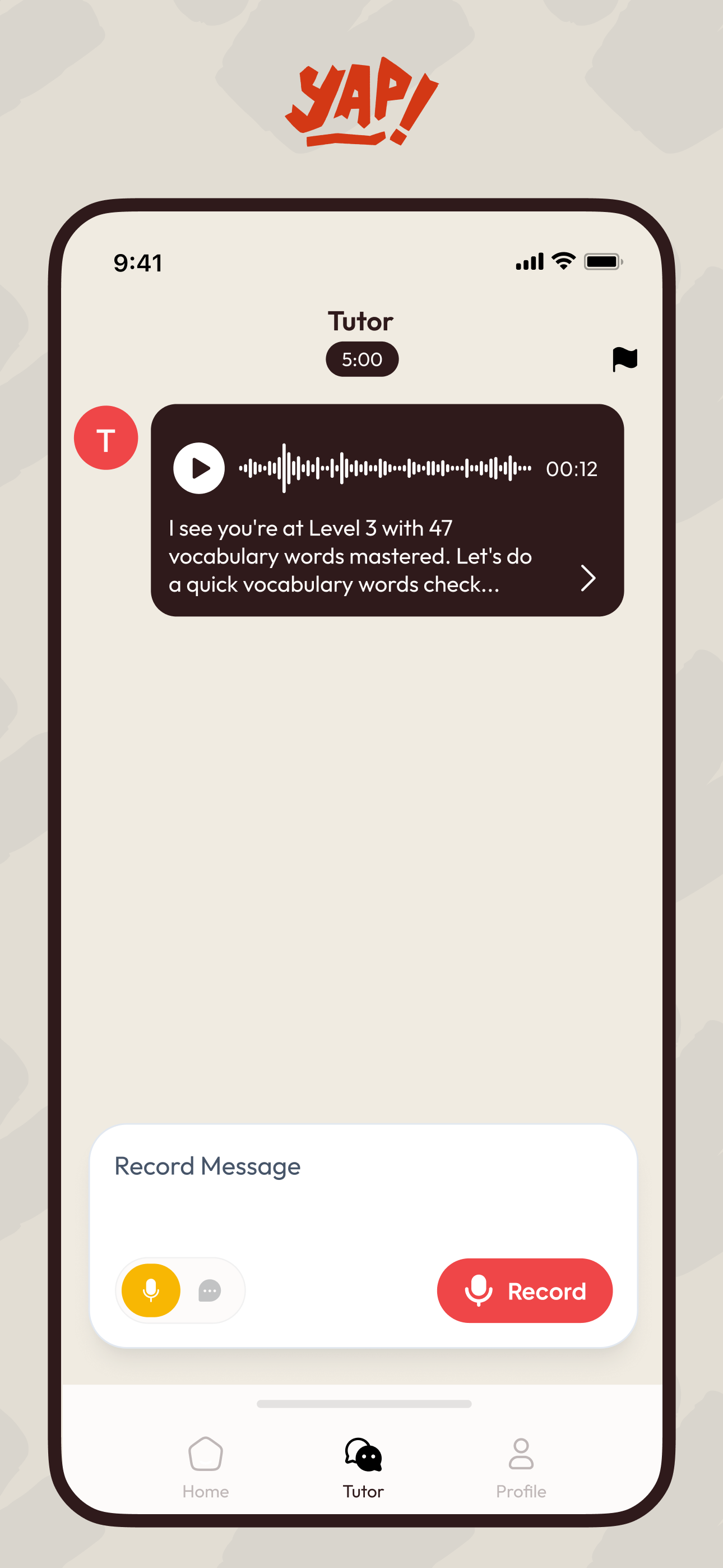Tap the flag icon to report the conversation
The height and width of the screenshot is (1568, 723).
pos(625,359)
